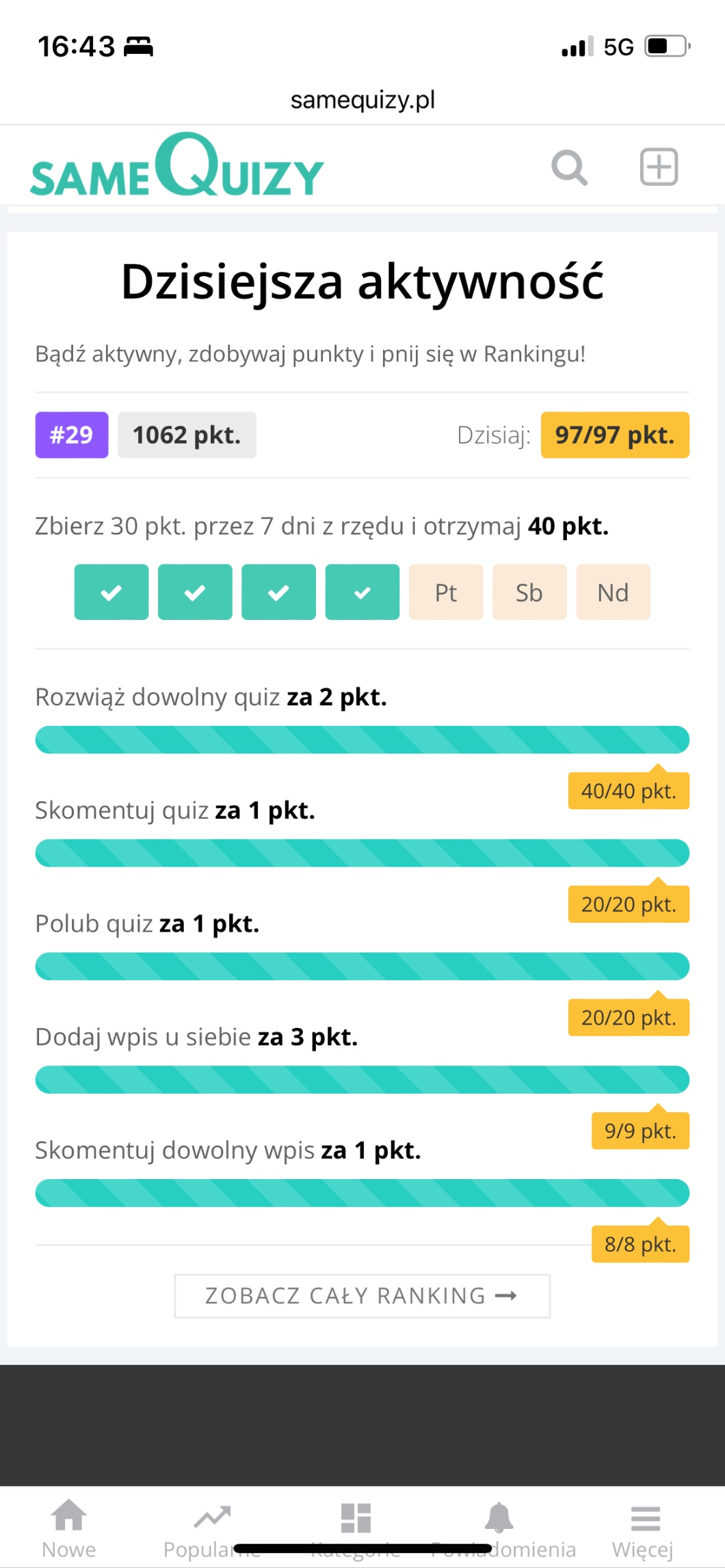This screenshot has height=1568, width=725.
Task: Switch to the Nowe tab
Action: [x=69, y=1528]
